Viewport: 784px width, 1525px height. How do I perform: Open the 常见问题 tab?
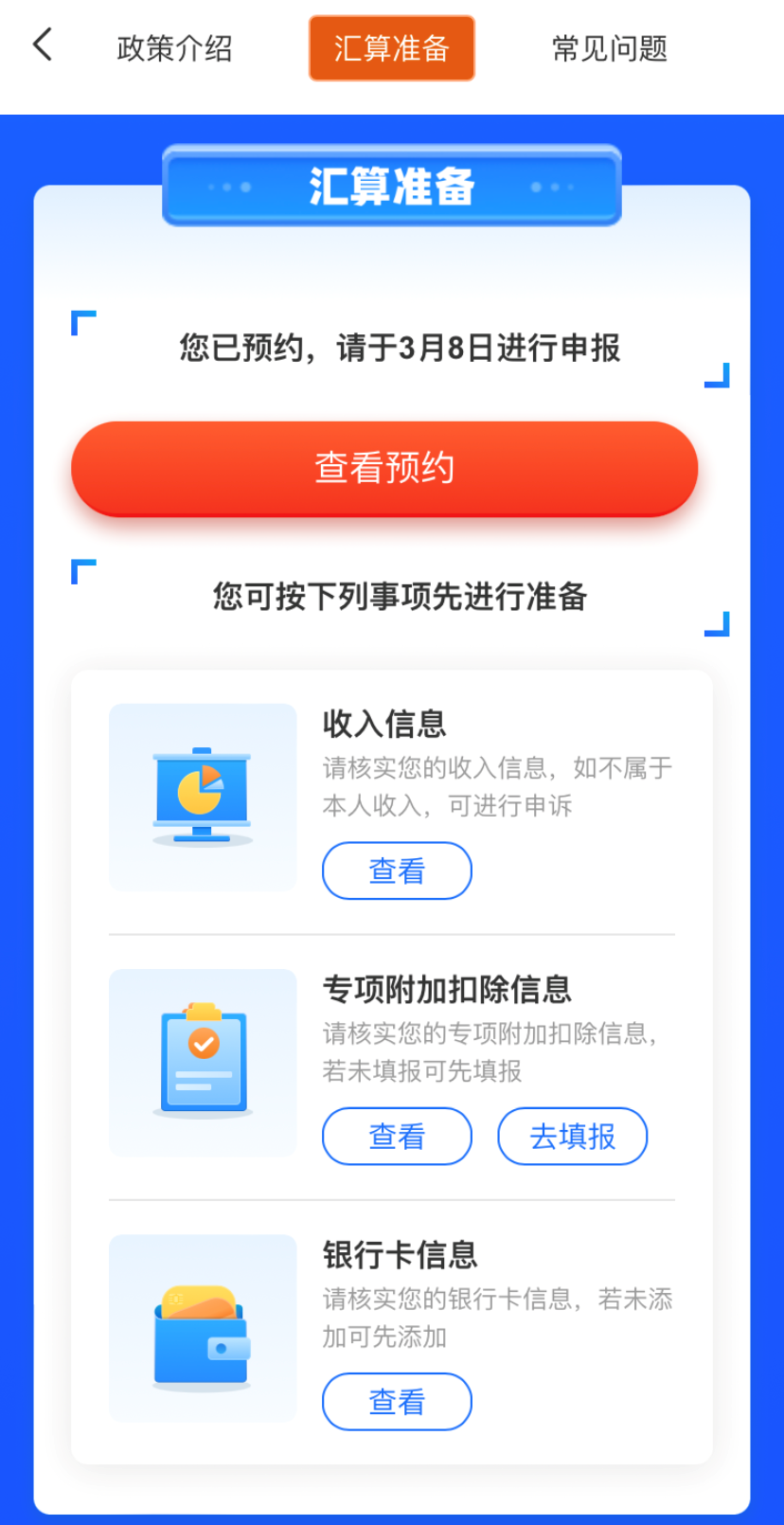click(610, 48)
